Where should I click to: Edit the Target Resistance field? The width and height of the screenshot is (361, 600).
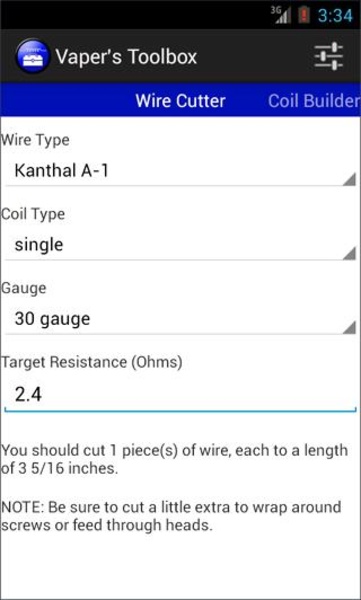(x=180, y=395)
